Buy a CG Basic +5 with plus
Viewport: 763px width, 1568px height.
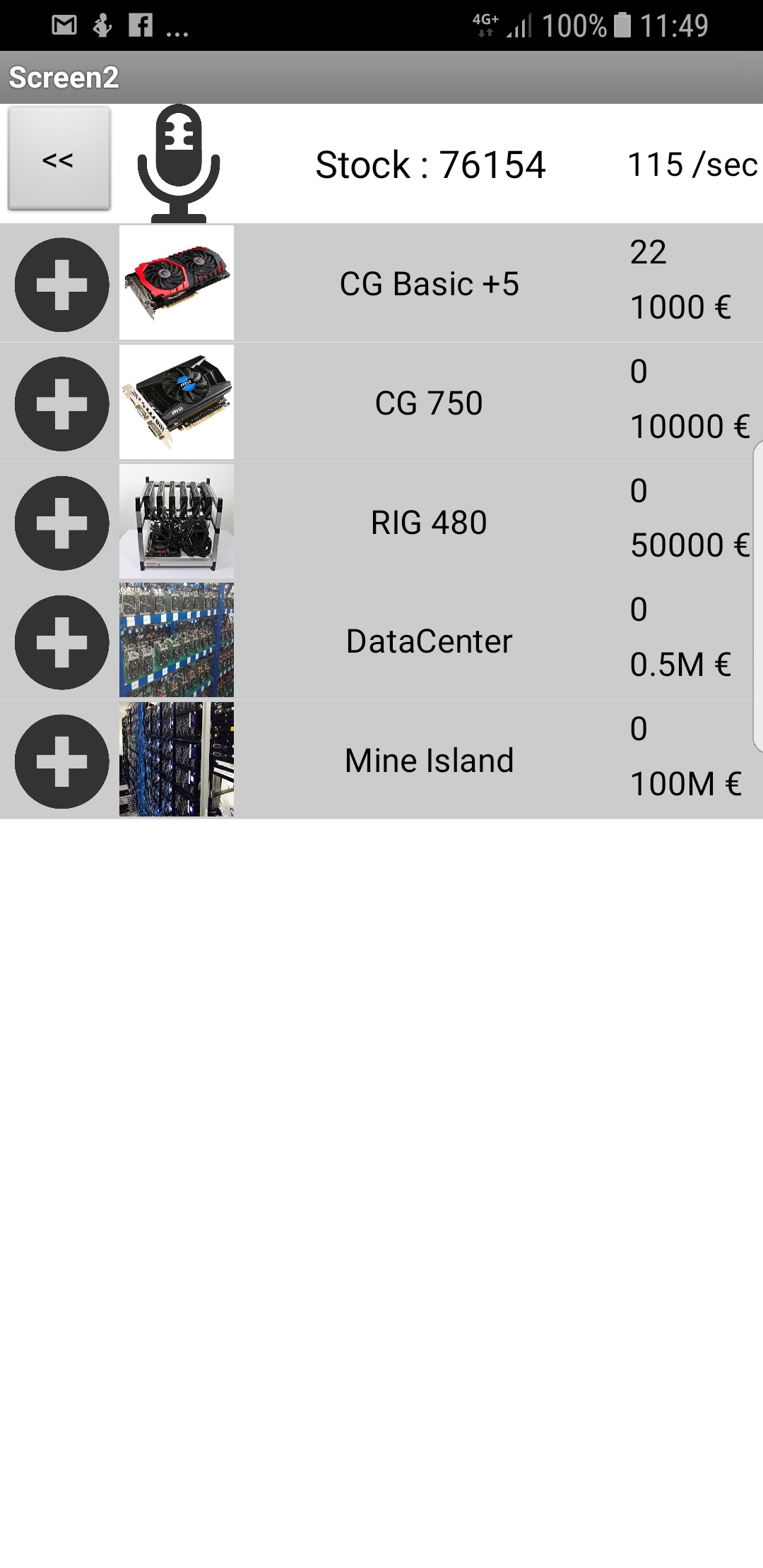point(62,285)
